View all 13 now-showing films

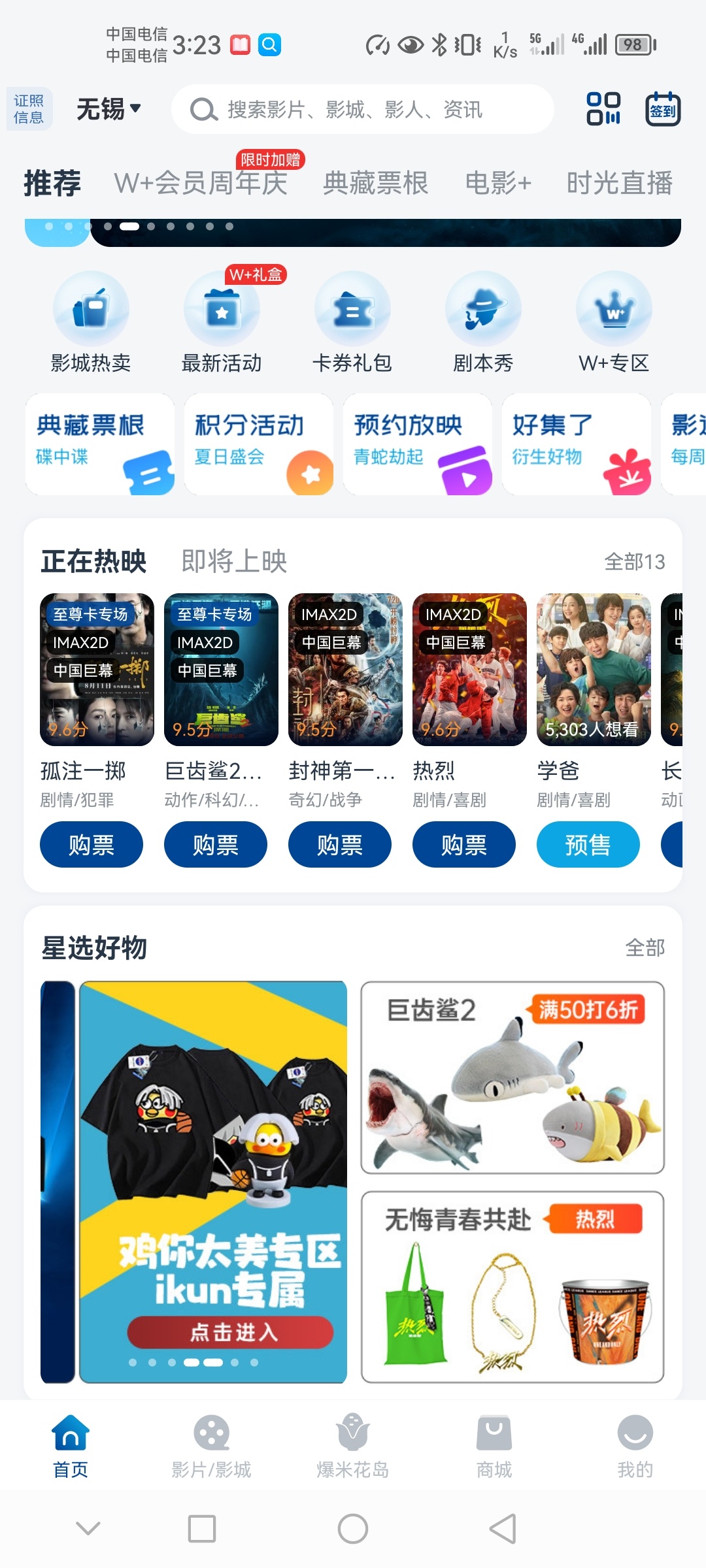[x=634, y=562]
